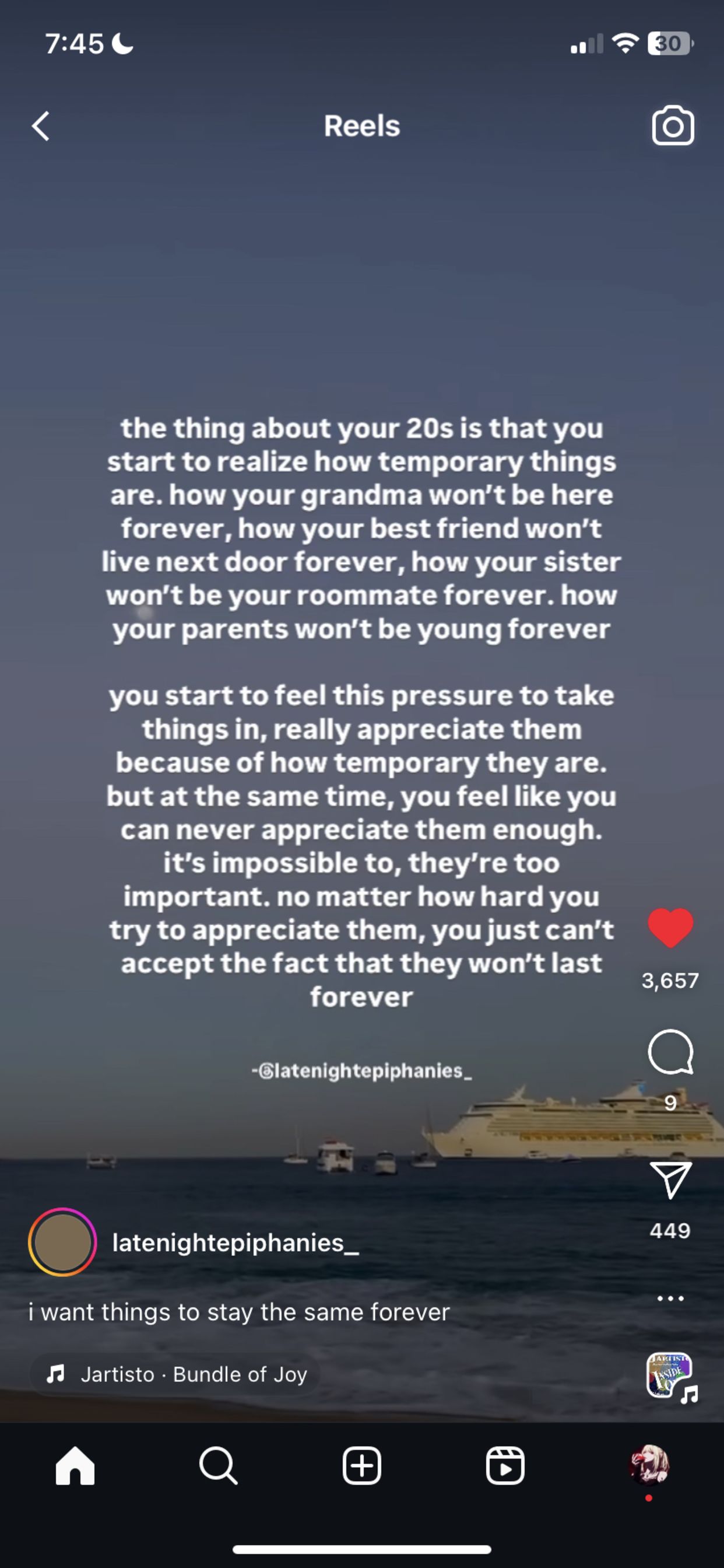Open the Search tab
Viewport: 724px width, 1568px height.
click(x=218, y=1466)
